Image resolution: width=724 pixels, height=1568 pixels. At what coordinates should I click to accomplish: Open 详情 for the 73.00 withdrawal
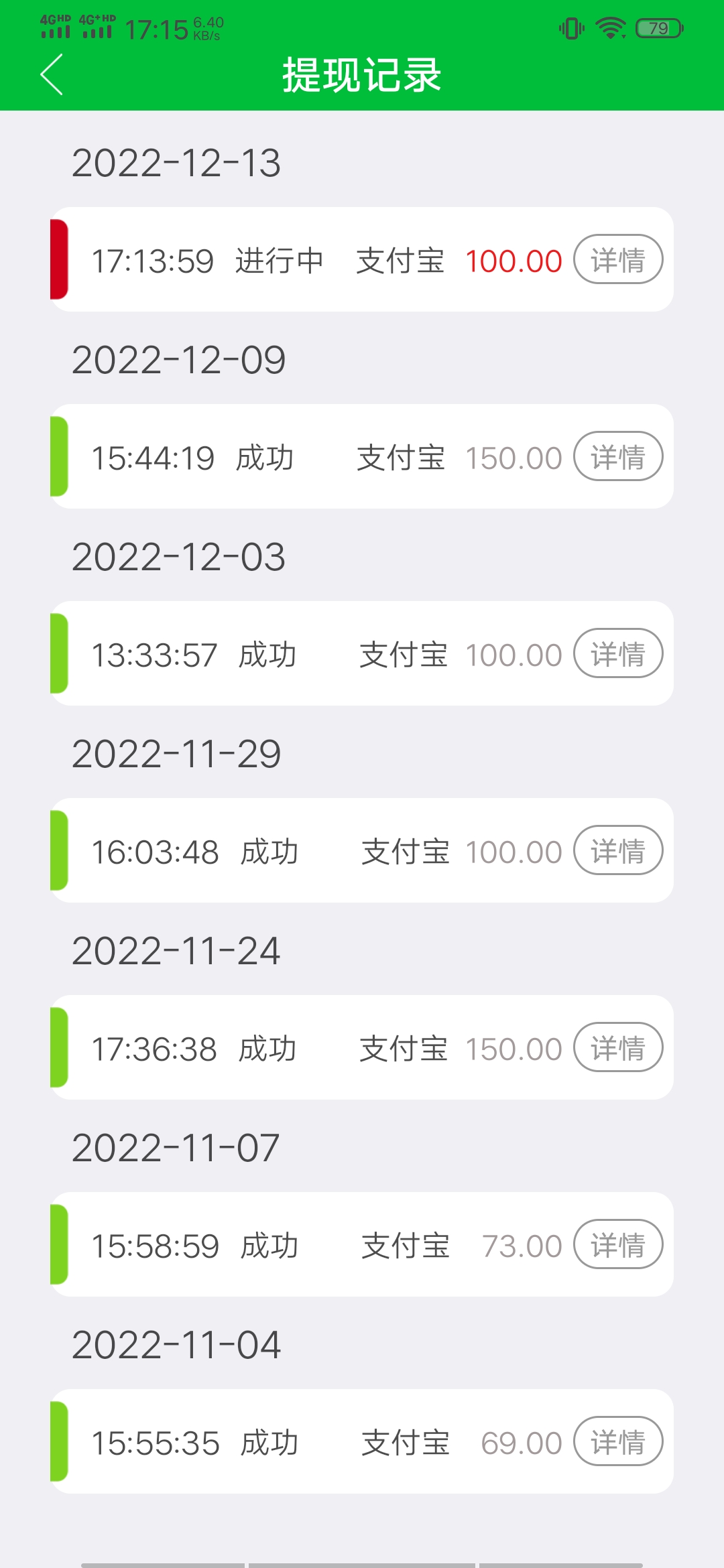click(x=618, y=1244)
